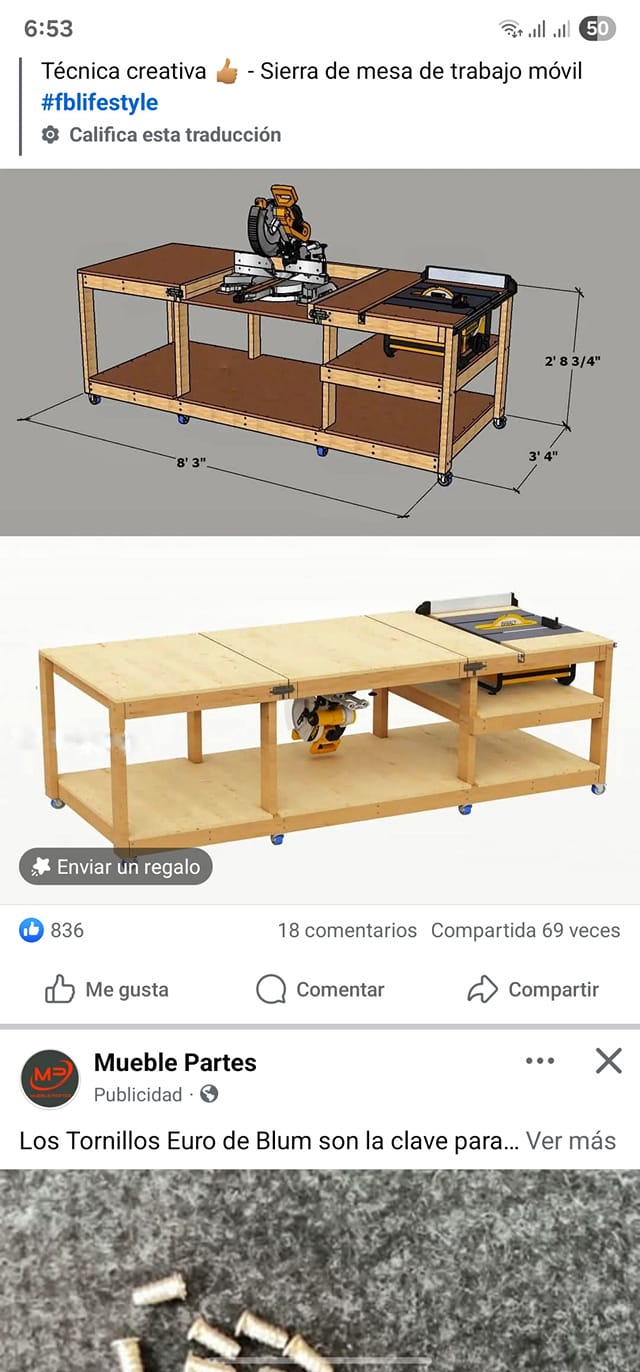Like the post with Me gusta
Image resolution: width=640 pixels, height=1372 pixels.
pyautogui.click(x=107, y=990)
